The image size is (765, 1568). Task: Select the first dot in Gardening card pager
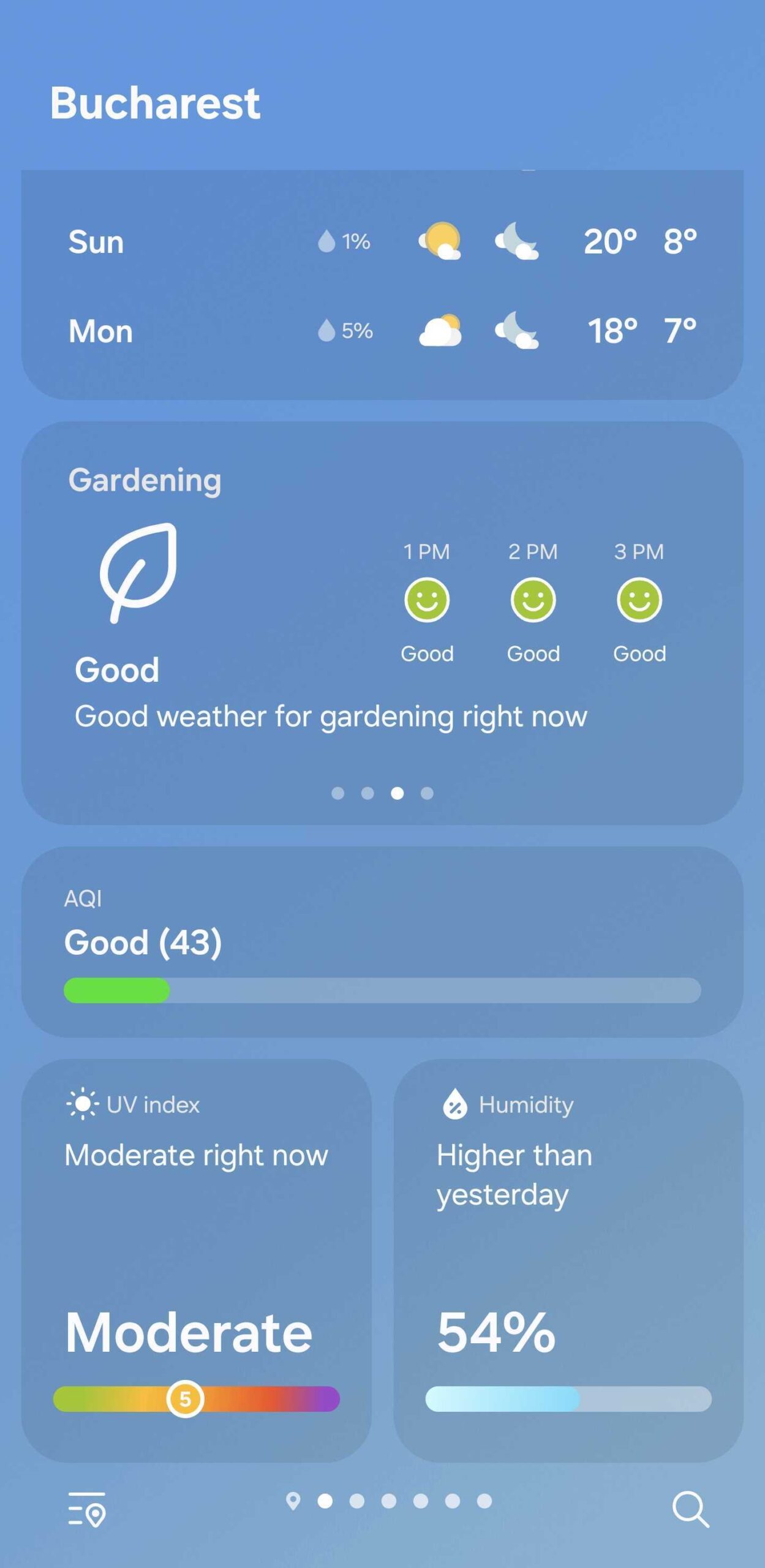coord(337,793)
